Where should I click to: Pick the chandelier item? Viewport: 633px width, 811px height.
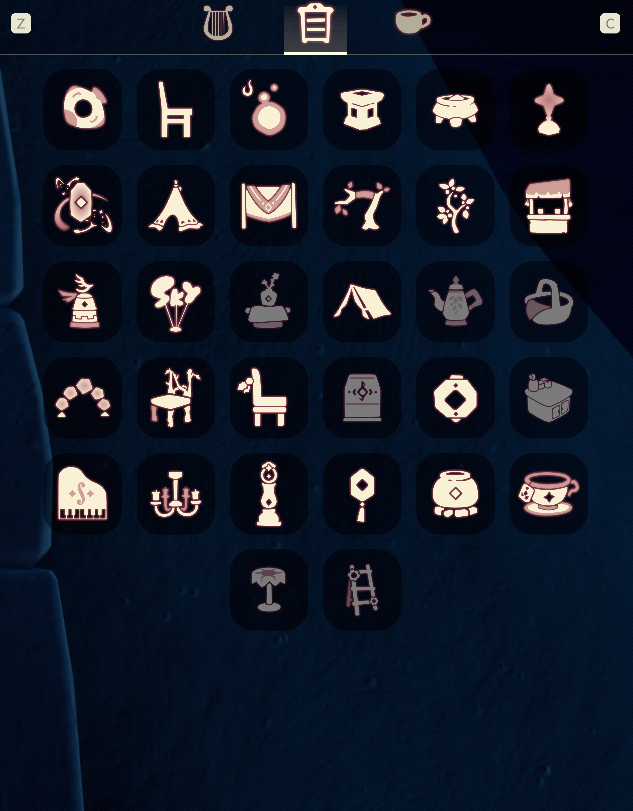tap(176, 493)
